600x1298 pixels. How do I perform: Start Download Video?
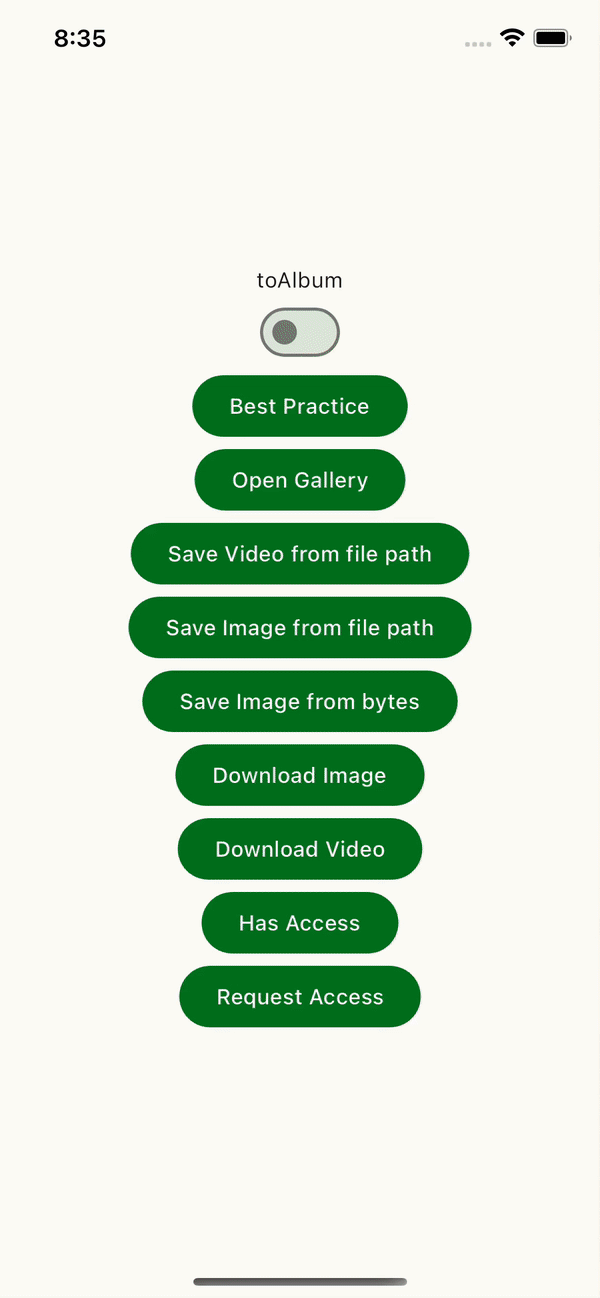[x=300, y=849]
